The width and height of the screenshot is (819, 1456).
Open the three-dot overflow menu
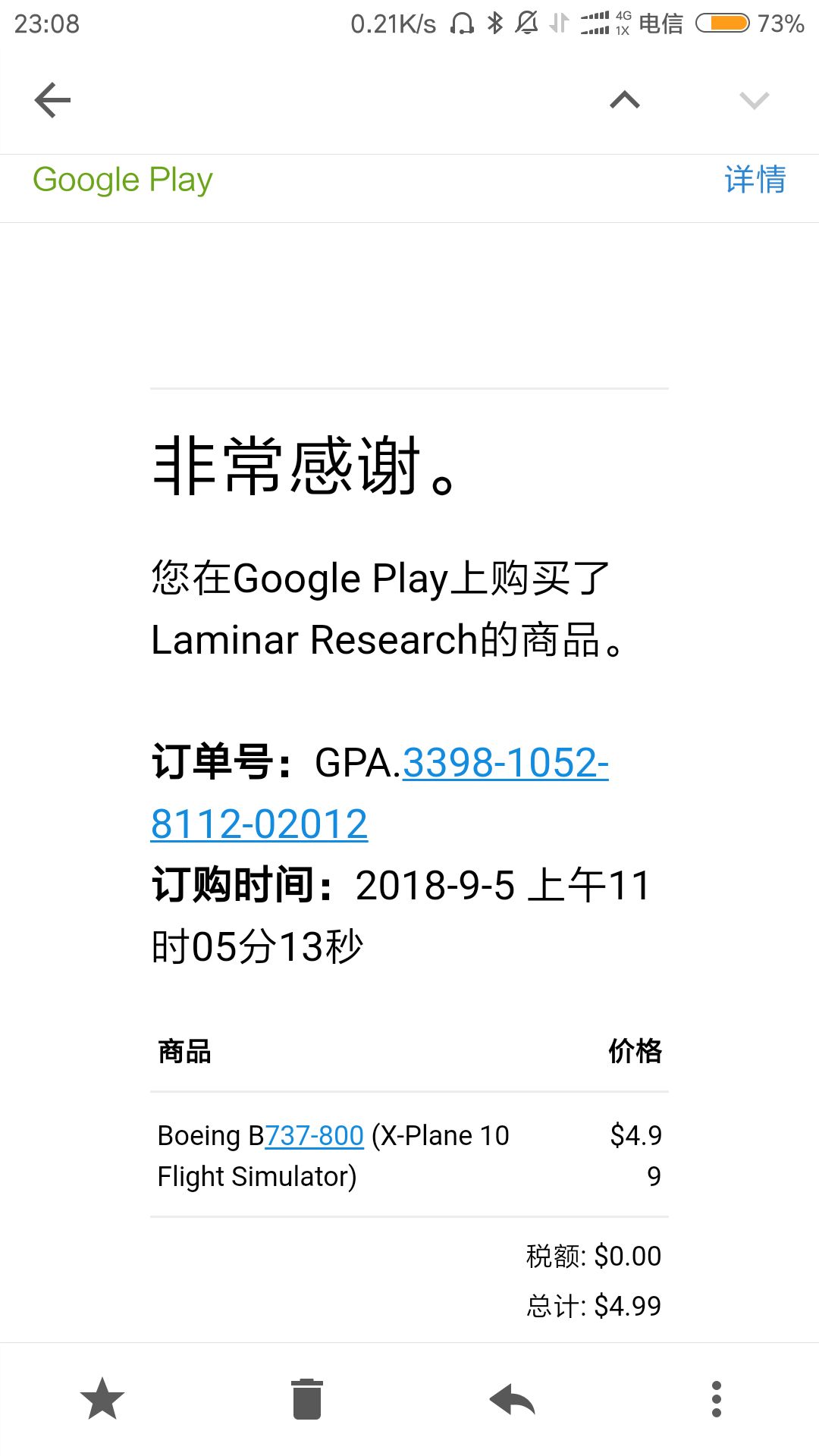pyautogui.click(x=717, y=1399)
